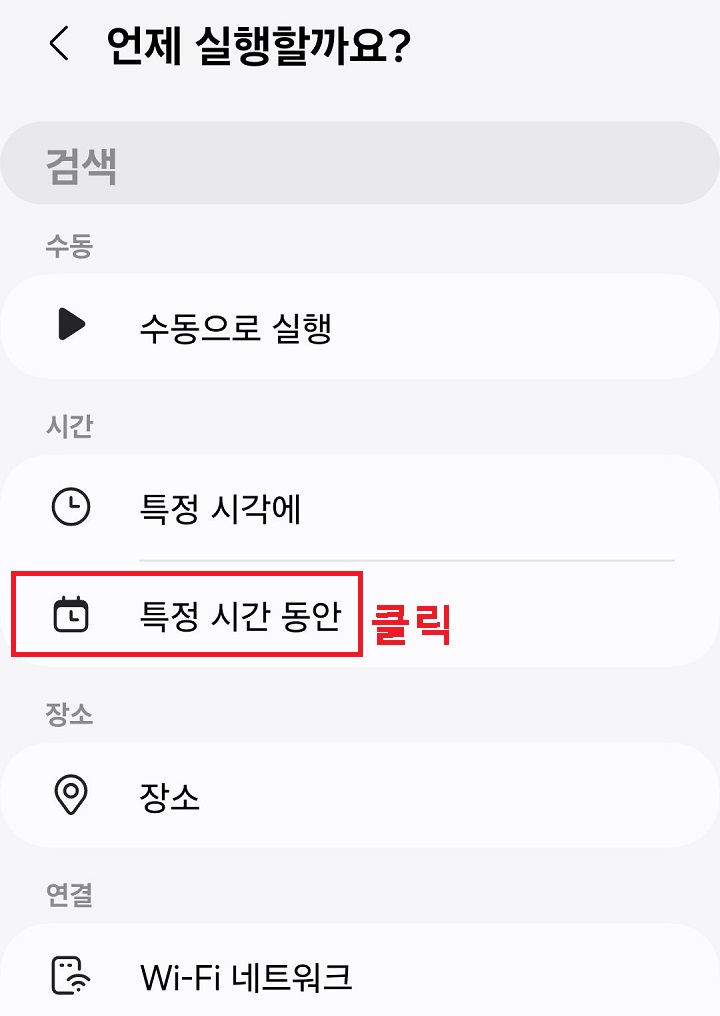Select the clock icon under the 시간 section
The height and width of the screenshot is (1016, 720).
(x=69, y=506)
